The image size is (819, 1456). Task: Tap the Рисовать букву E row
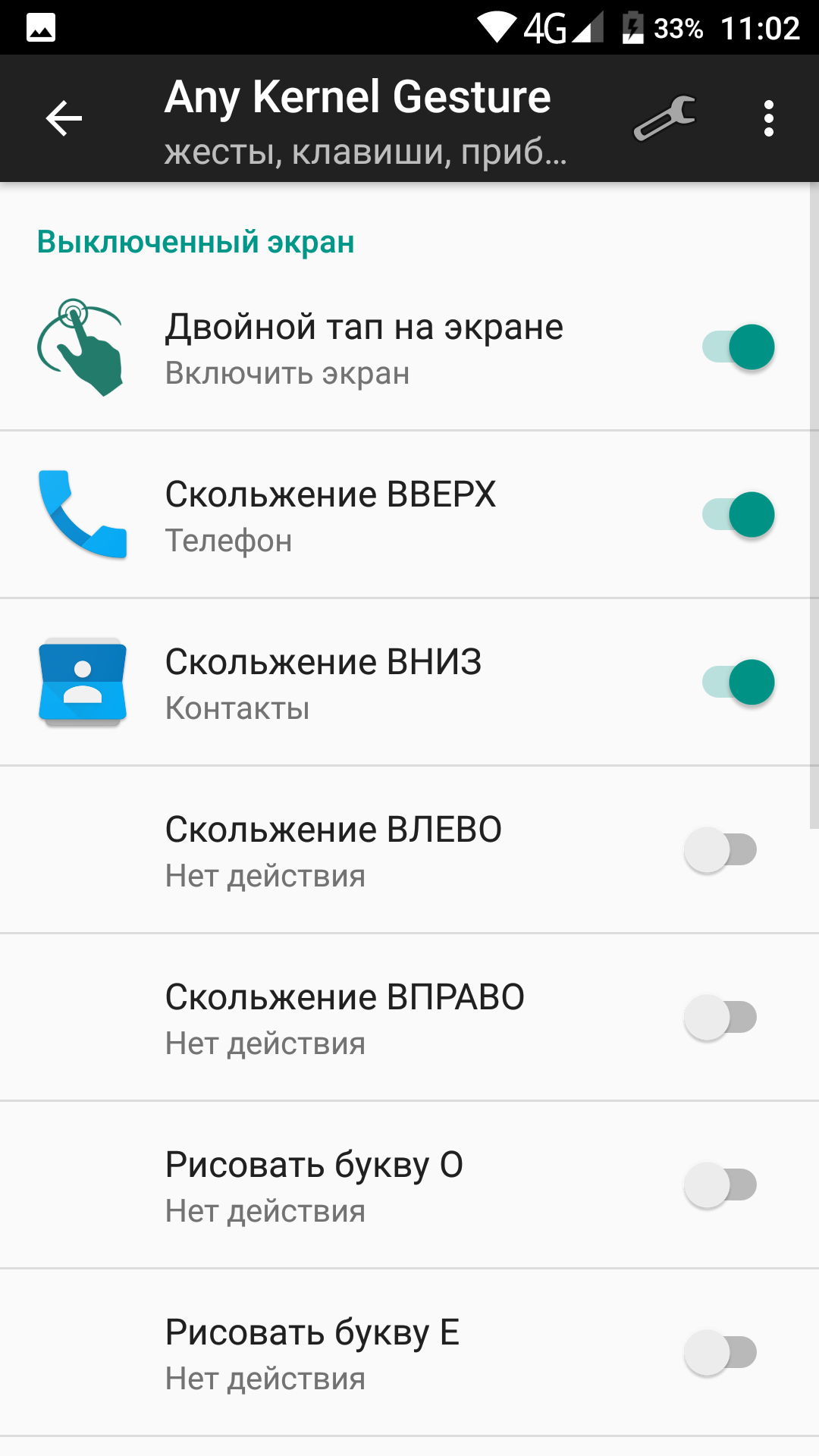[x=409, y=1353]
